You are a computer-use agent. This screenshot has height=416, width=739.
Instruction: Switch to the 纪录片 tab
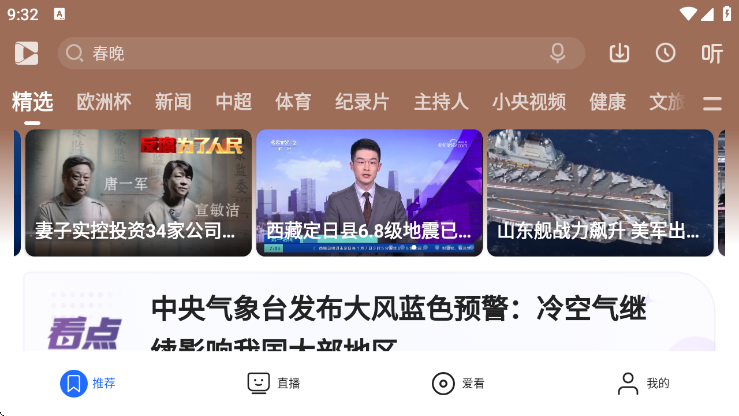pos(362,102)
